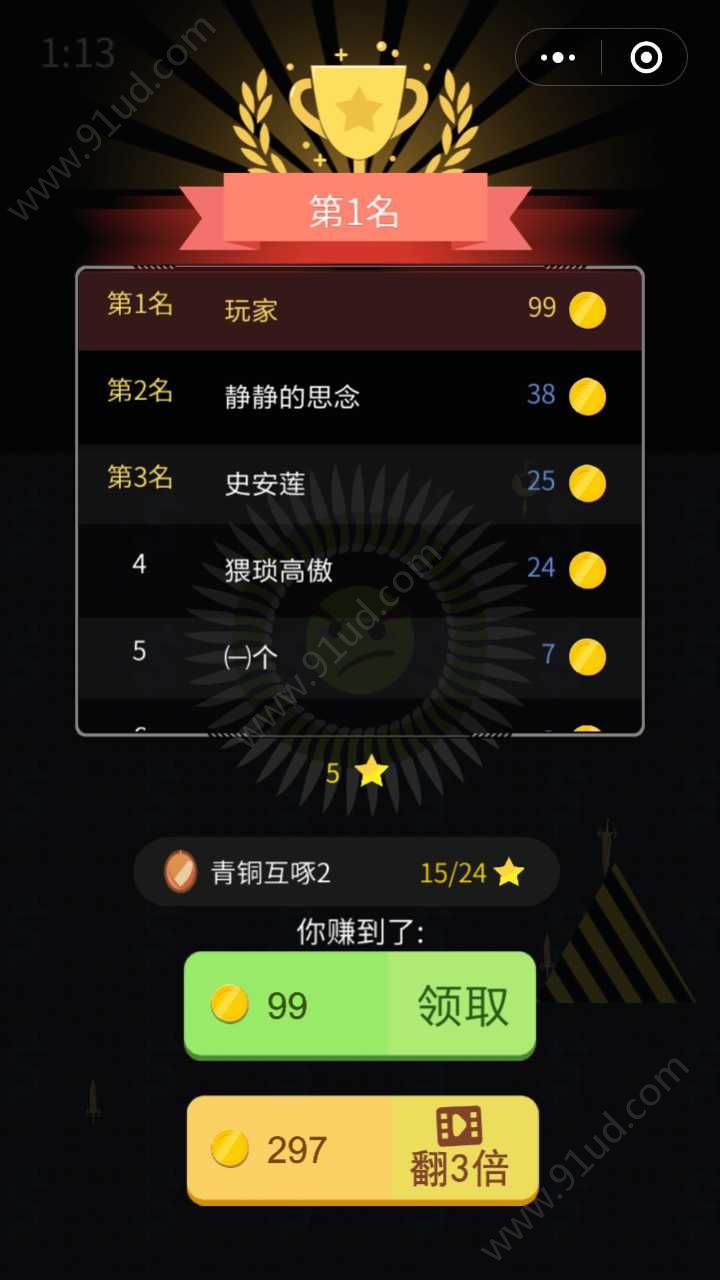Viewport: 720px width, 1280px height.
Task: Close the mini program via circle icon
Action: [x=646, y=58]
